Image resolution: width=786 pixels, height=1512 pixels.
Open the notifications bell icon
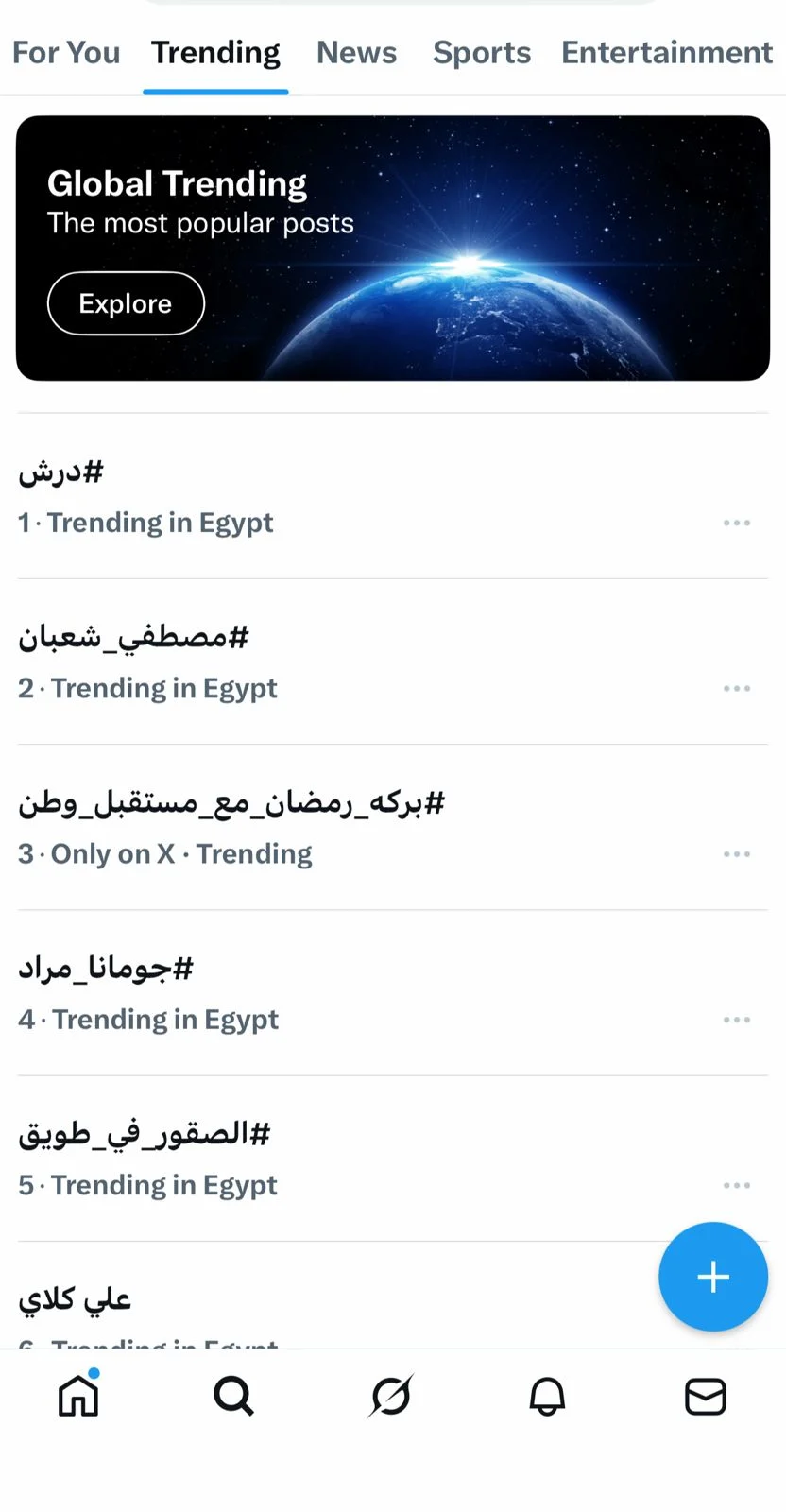[547, 1397]
